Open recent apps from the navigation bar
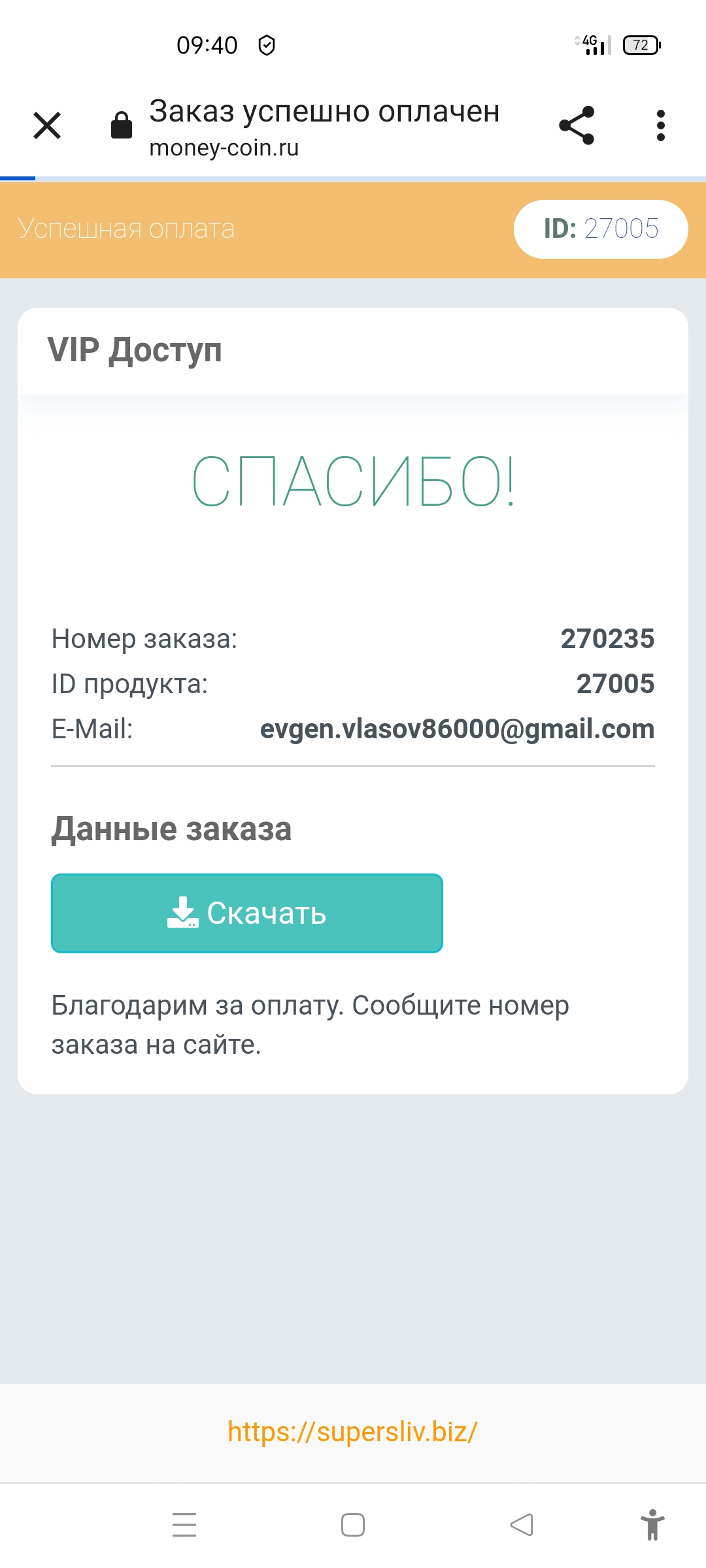This screenshot has width=706, height=1568. (184, 1525)
